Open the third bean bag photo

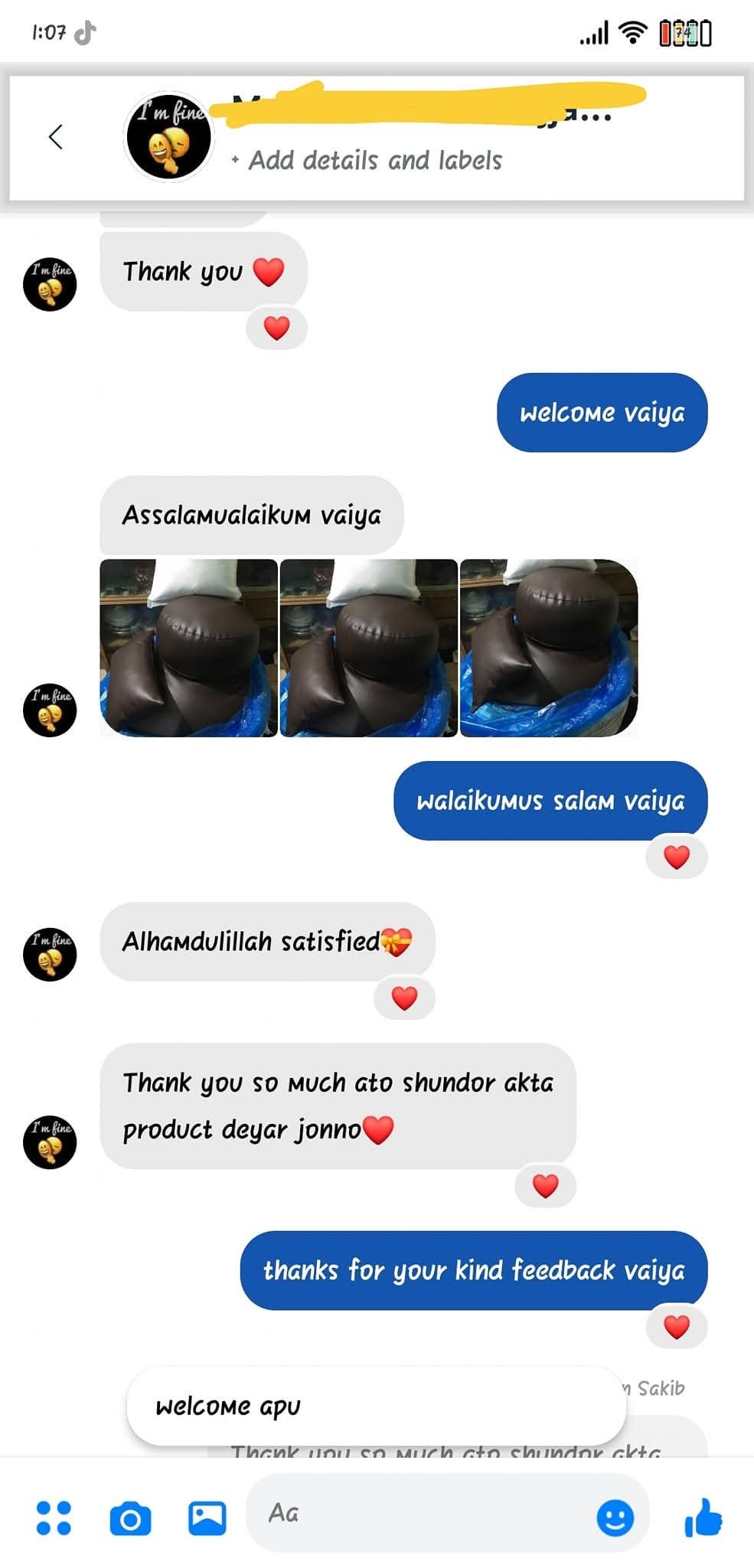[549, 648]
